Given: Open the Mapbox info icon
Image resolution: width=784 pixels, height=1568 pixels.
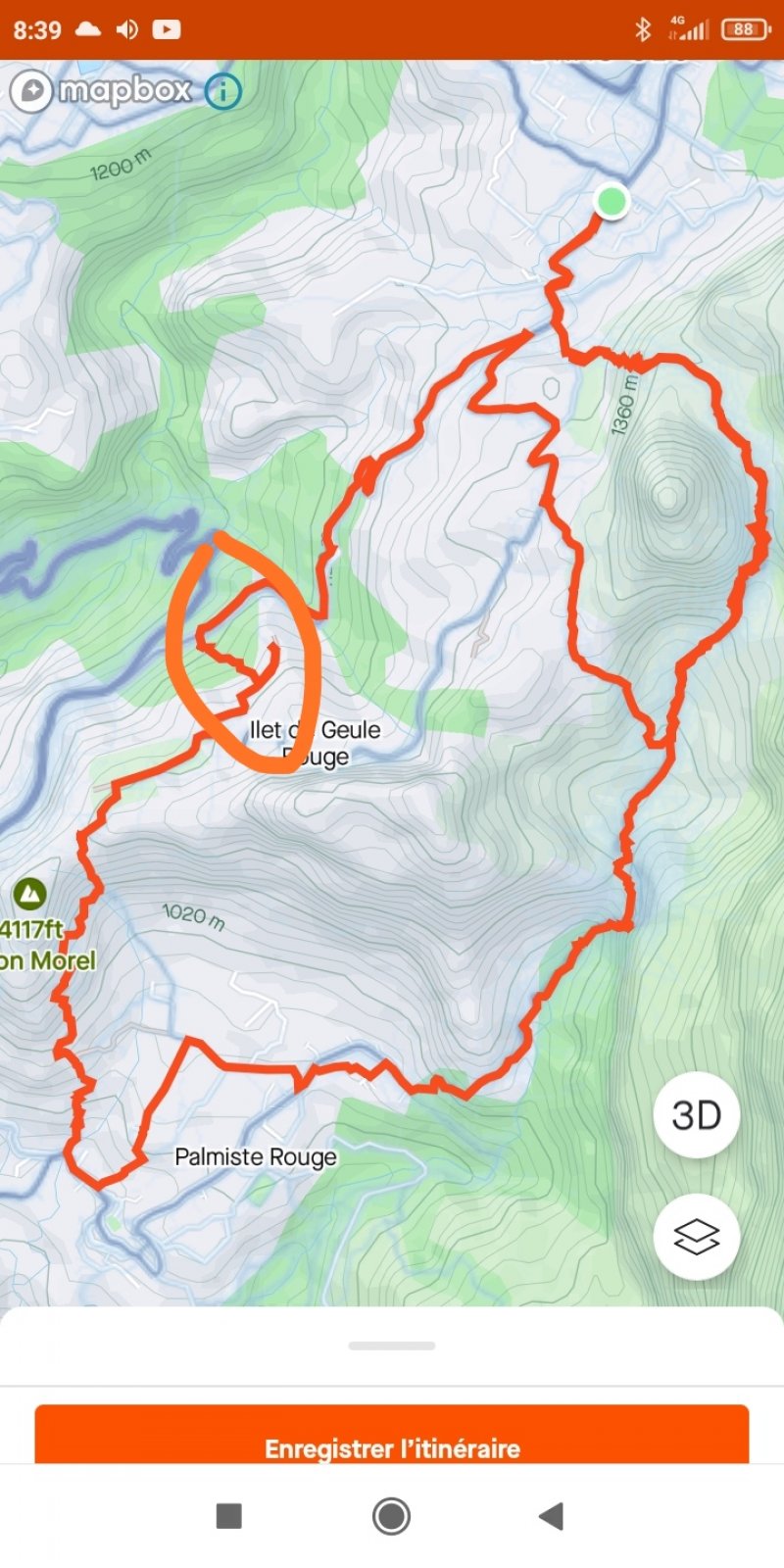Looking at the screenshot, I should click(223, 92).
